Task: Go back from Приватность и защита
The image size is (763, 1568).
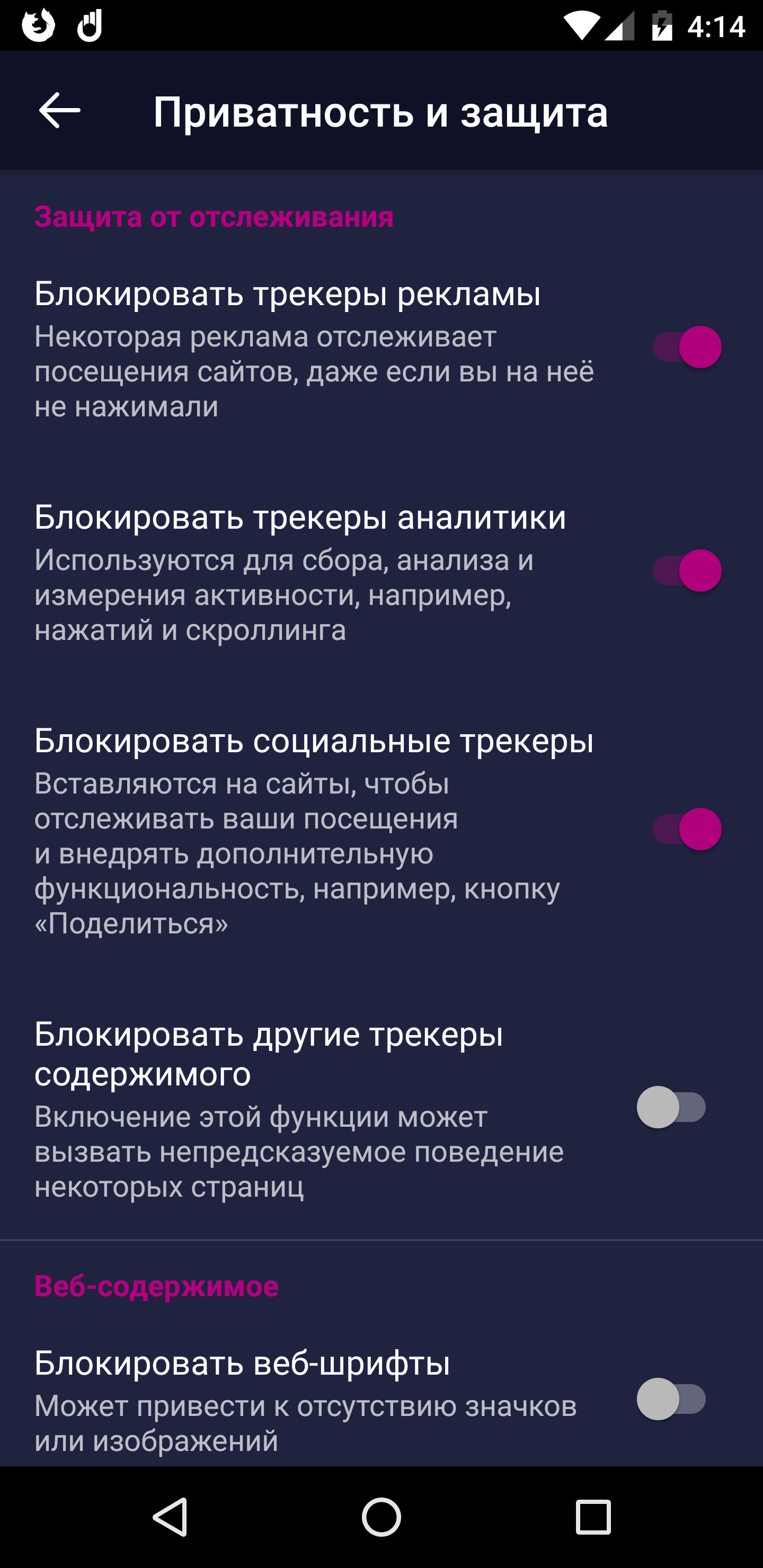Action: tap(60, 110)
